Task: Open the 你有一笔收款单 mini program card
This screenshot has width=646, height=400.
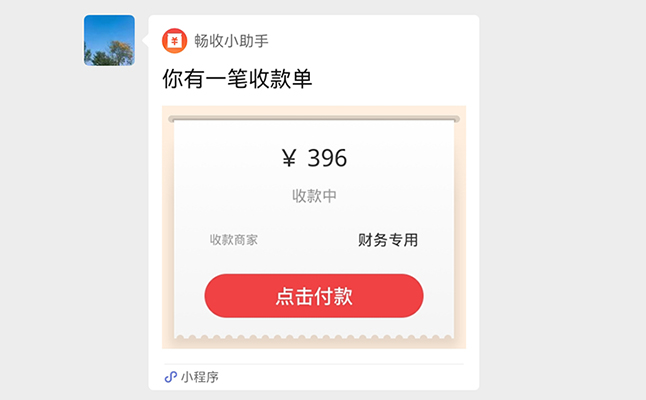Action: click(237, 79)
